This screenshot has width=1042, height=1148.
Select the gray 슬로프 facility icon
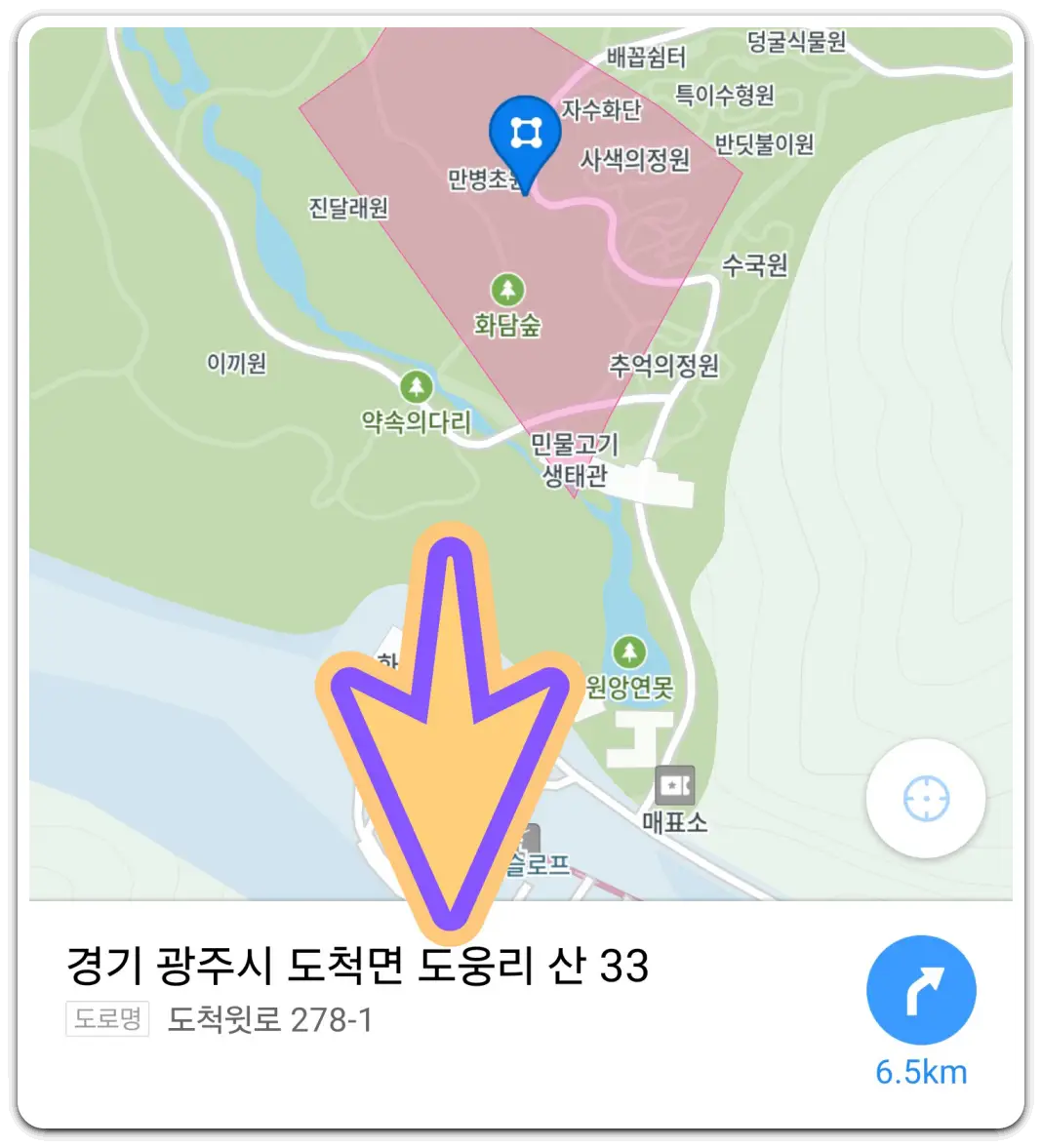pyautogui.click(x=532, y=839)
